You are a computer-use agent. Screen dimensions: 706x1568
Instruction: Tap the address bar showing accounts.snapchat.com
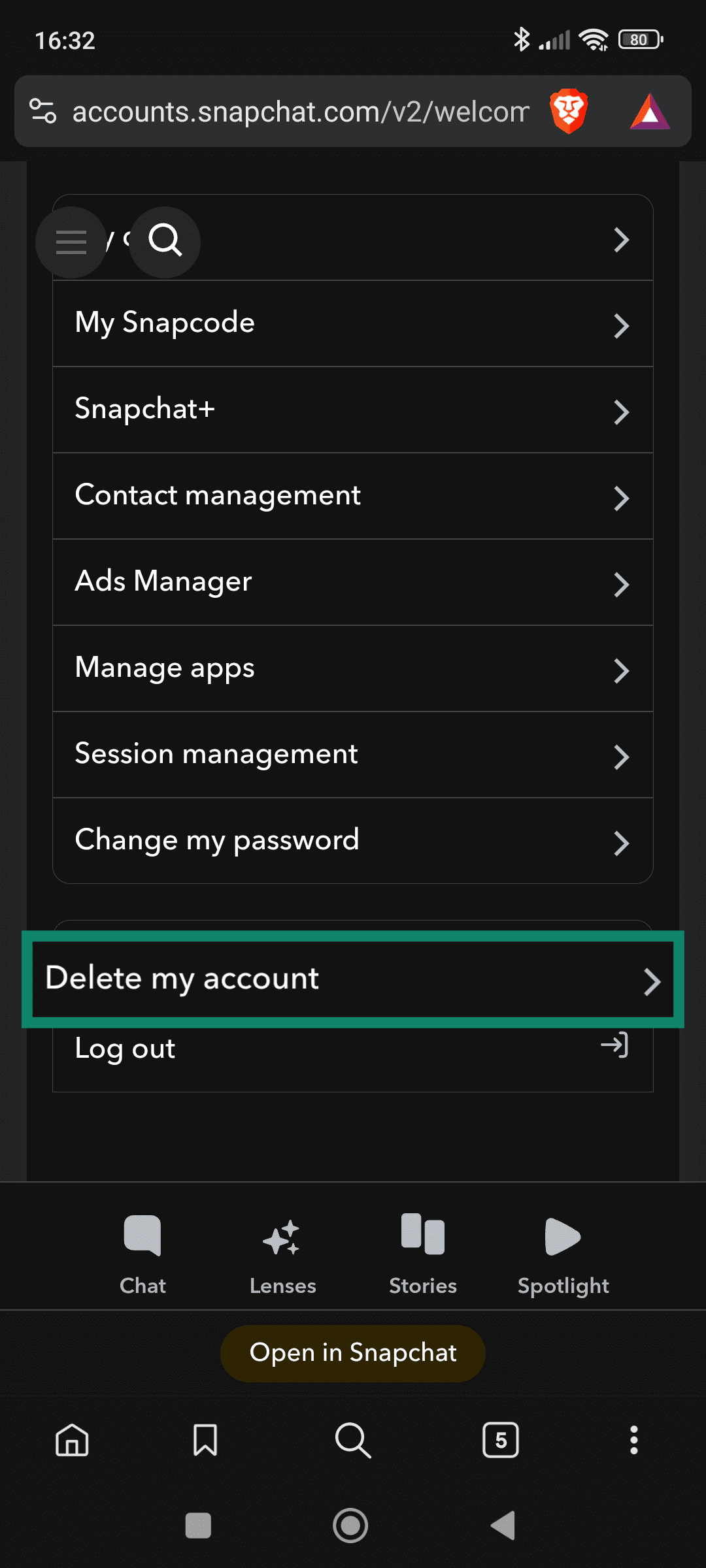pyautogui.click(x=301, y=111)
